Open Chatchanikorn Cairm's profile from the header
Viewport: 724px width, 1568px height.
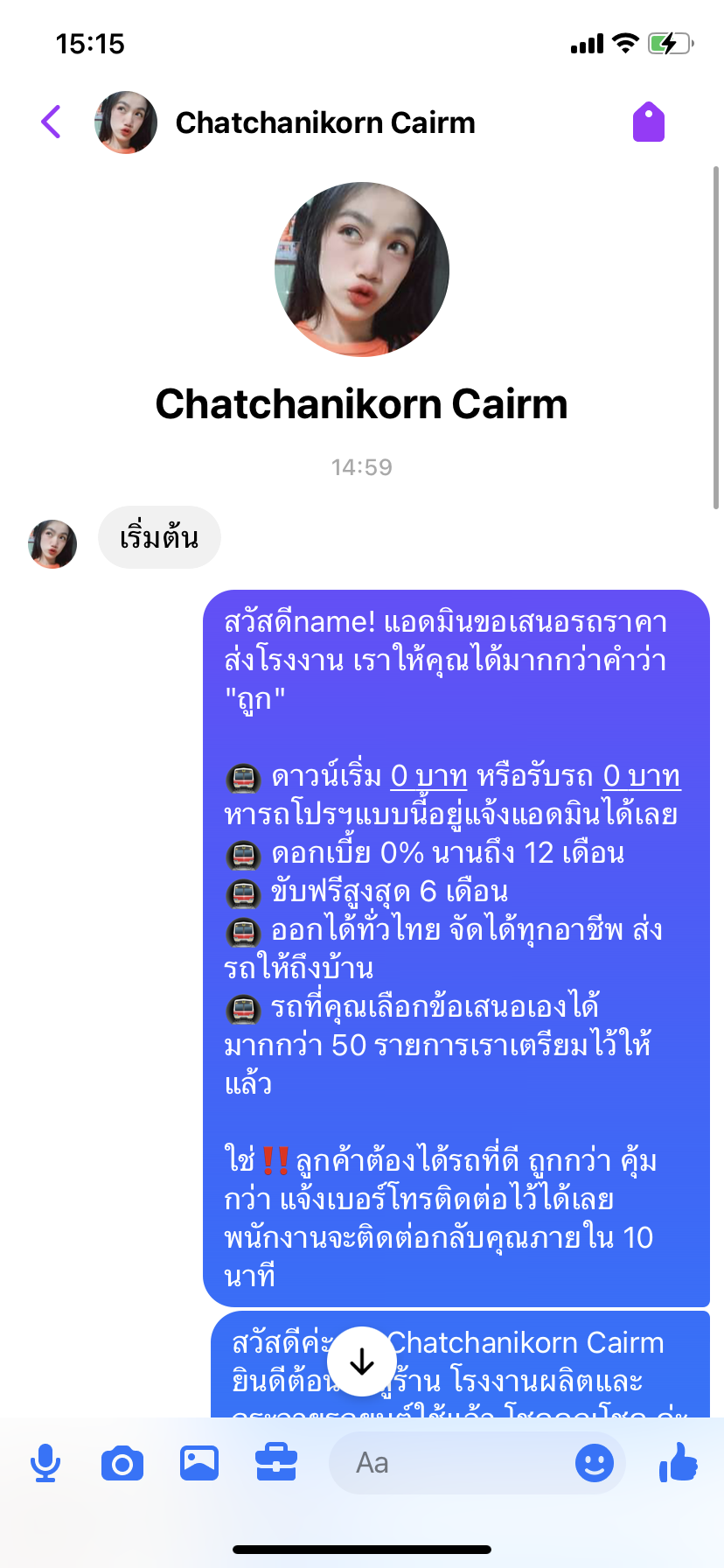(x=324, y=122)
